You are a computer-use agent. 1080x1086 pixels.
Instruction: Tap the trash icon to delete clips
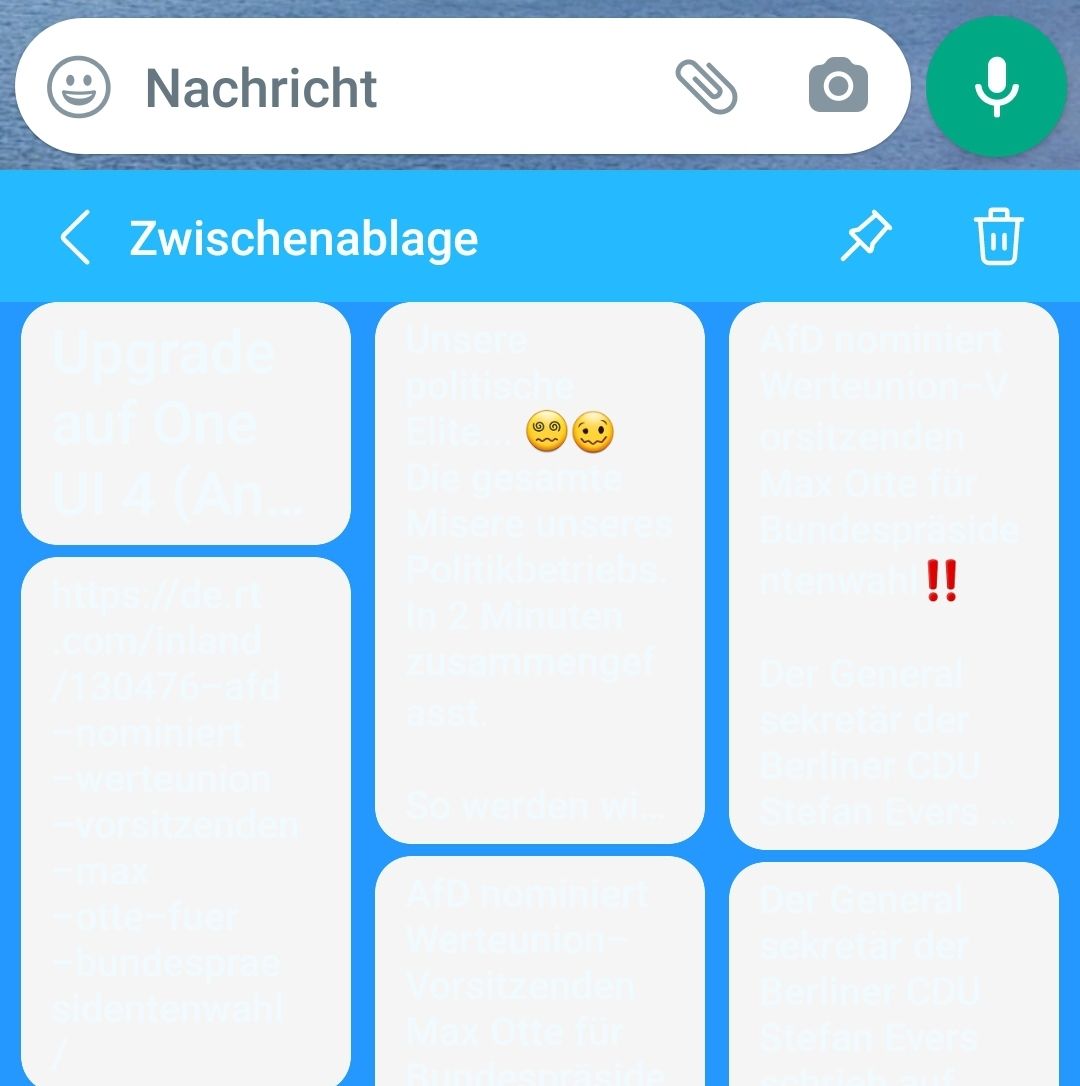(x=998, y=238)
